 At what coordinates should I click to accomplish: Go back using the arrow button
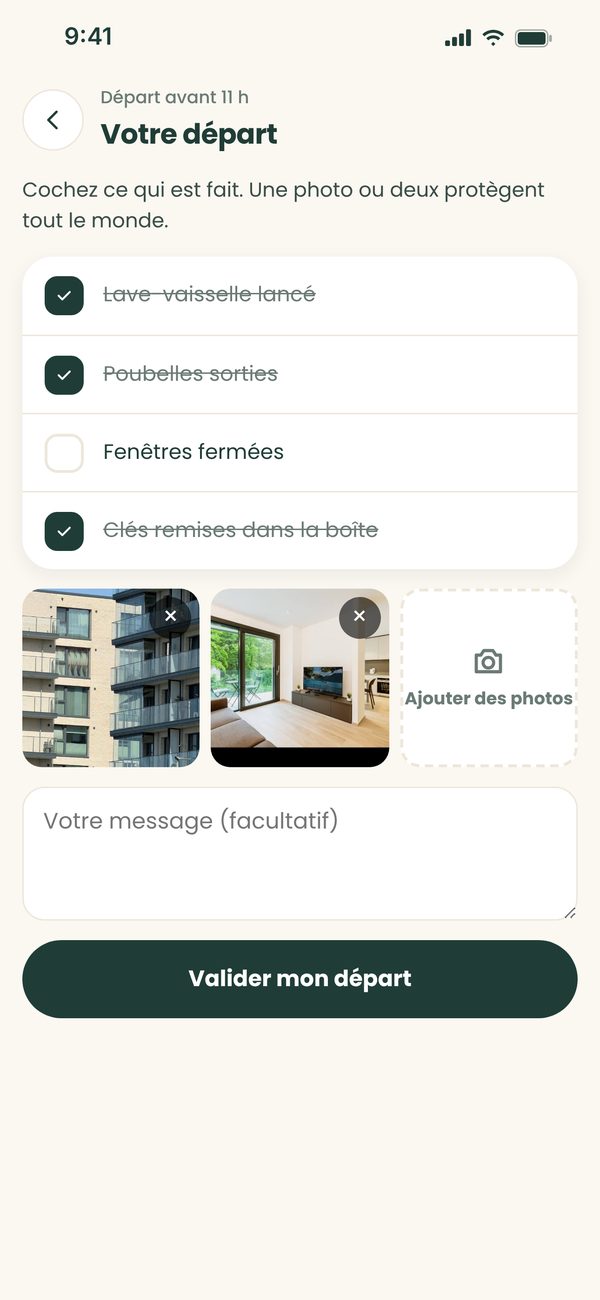coord(52,120)
